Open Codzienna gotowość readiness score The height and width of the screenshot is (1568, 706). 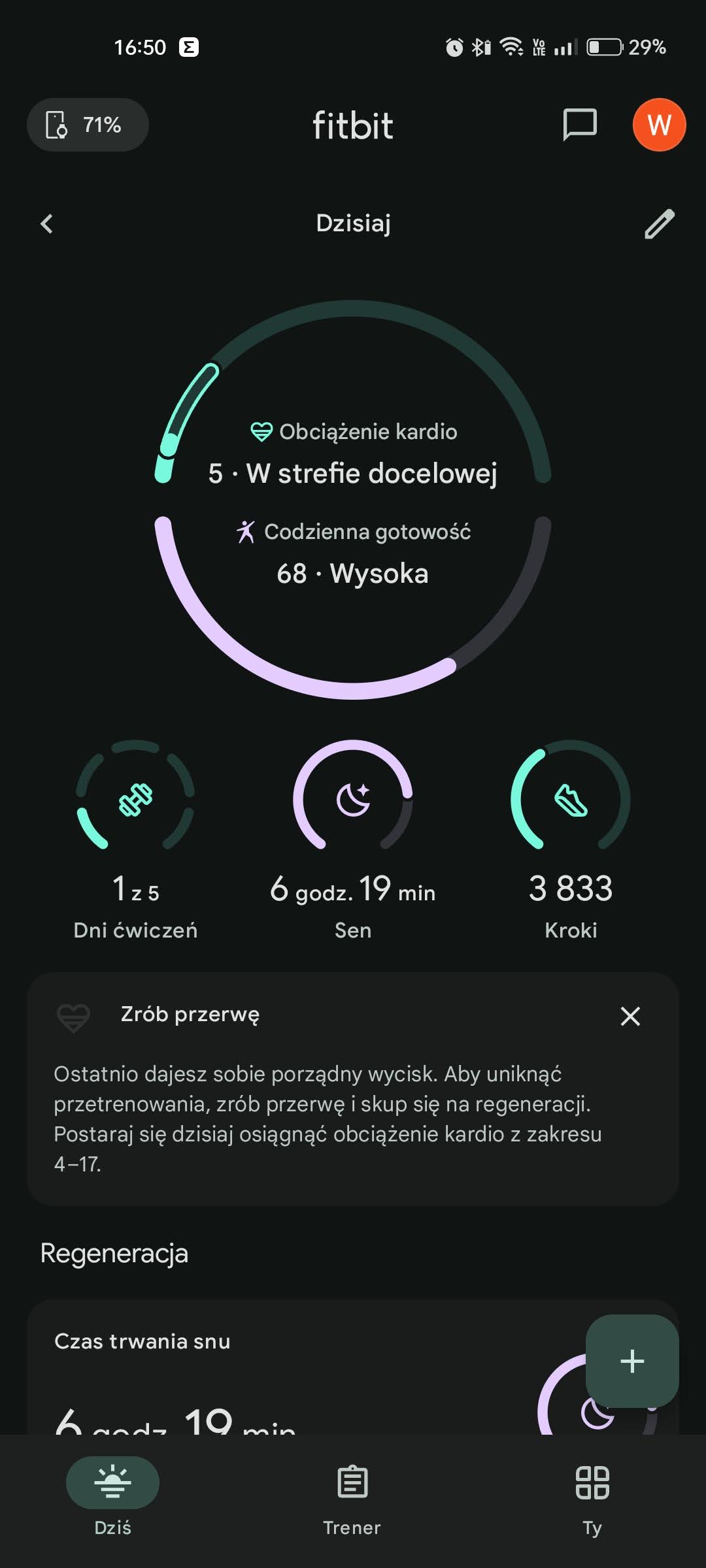point(353,554)
